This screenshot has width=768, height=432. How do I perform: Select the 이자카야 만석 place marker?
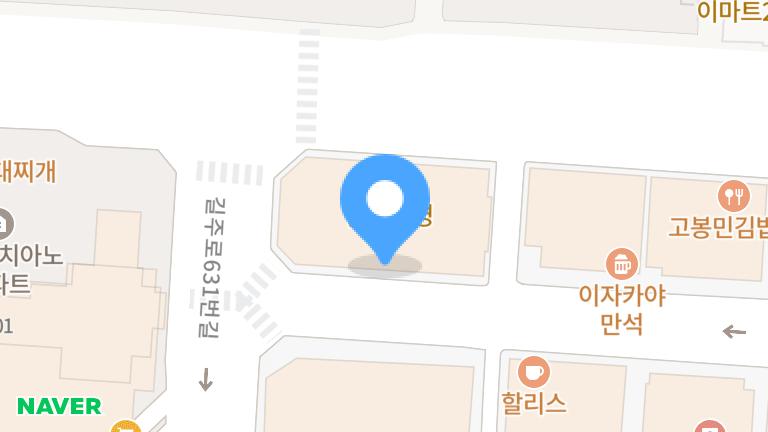[622, 264]
